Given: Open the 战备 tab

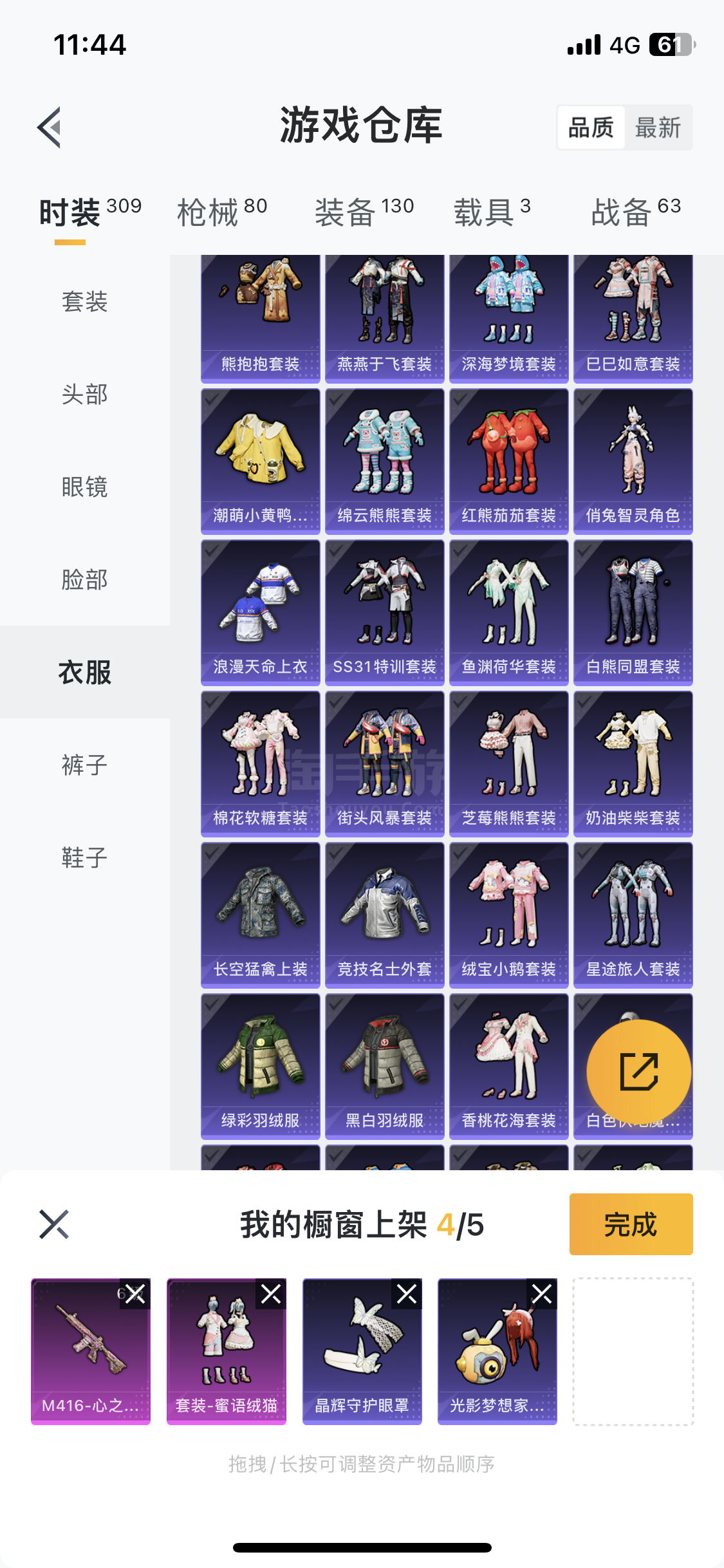Looking at the screenshot, I should pyautogui.click(x=635, y=212).
